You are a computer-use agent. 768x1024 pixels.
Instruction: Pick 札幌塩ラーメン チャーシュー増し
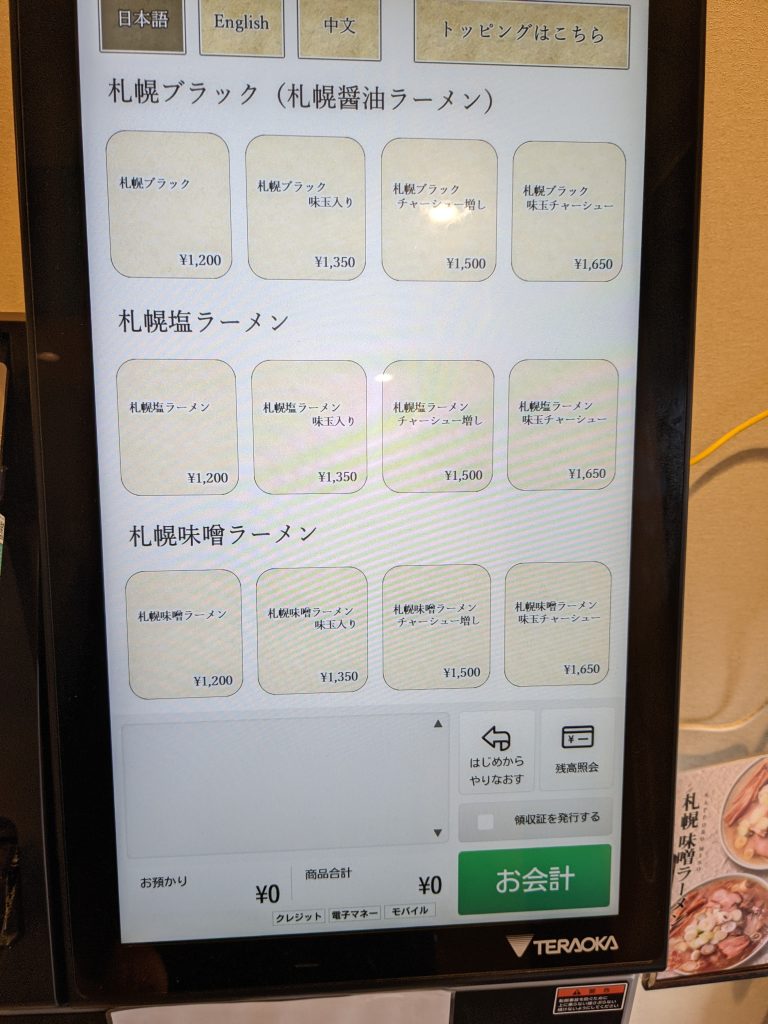point(438,427)
